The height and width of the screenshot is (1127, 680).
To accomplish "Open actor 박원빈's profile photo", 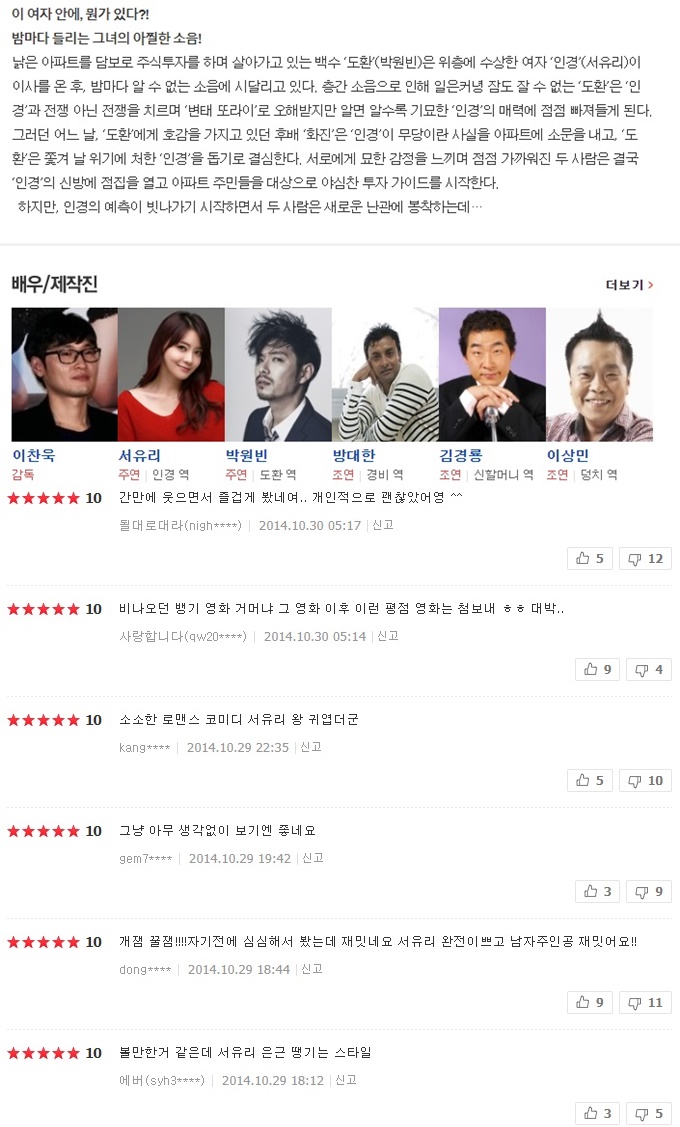I will 278,374.
